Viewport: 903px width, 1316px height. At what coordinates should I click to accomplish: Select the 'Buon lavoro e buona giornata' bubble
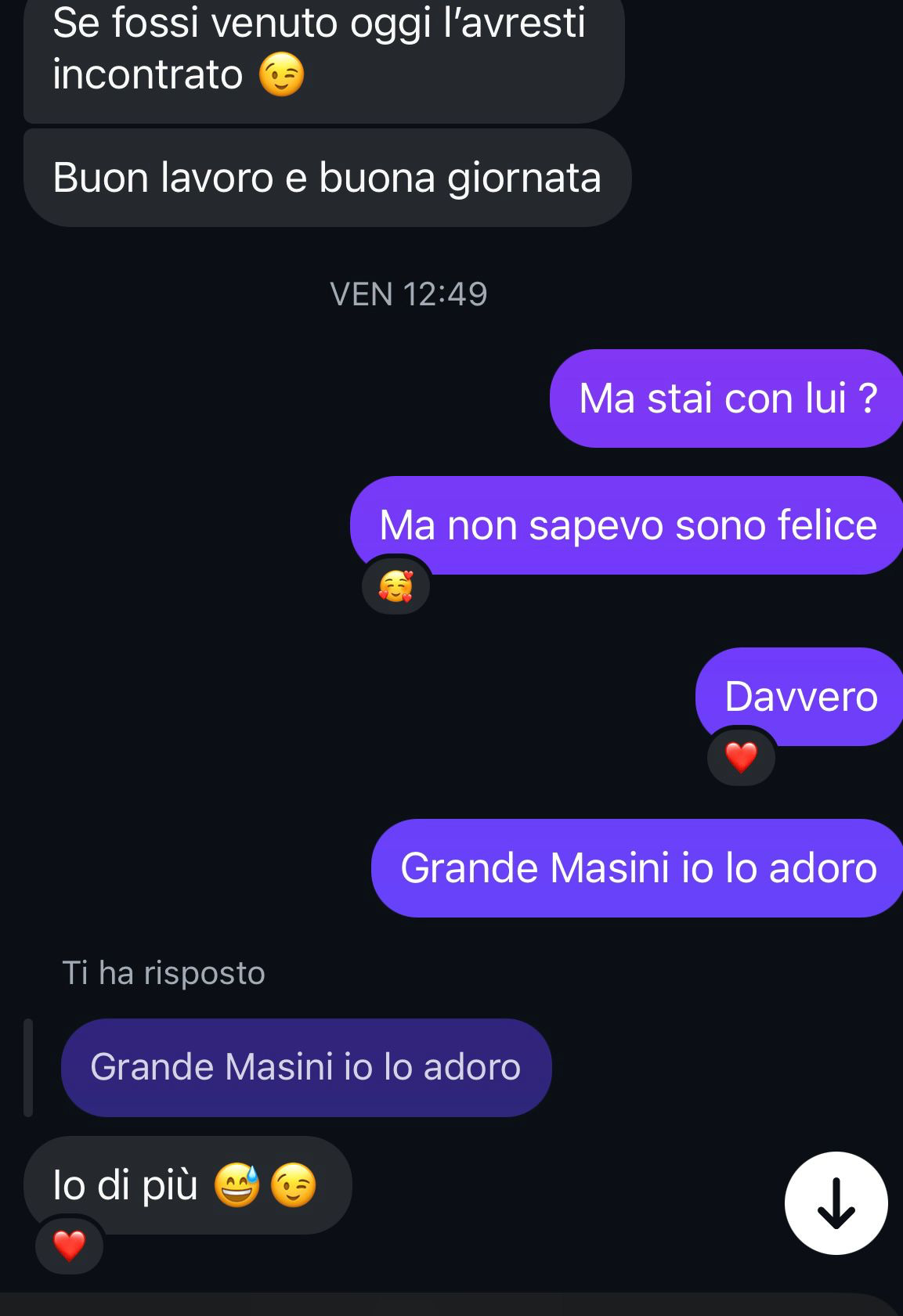[x=327, y=178]
